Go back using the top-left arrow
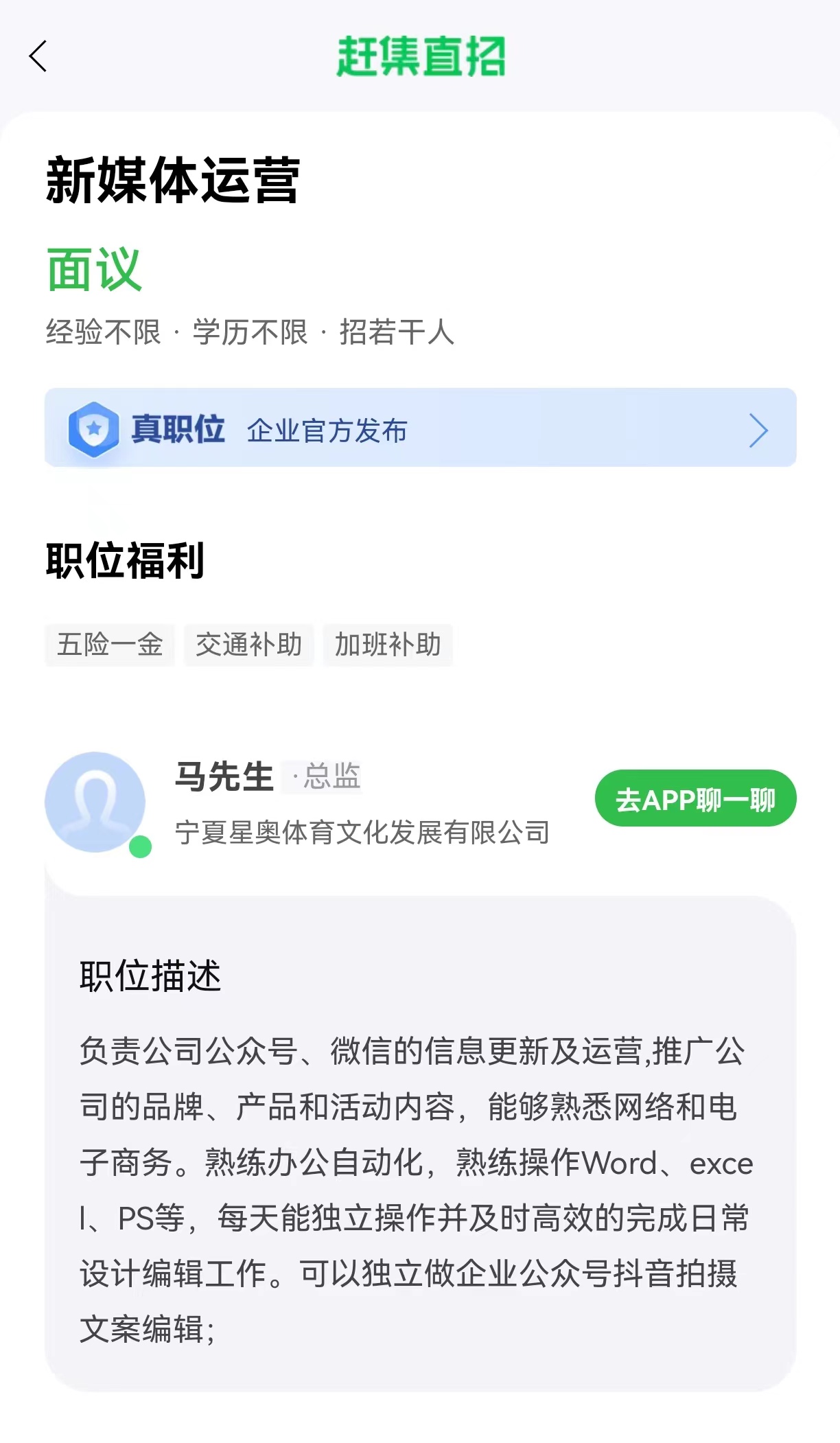Image resolution: width=840 pixels, height=1443 pixels. point(38,56)
